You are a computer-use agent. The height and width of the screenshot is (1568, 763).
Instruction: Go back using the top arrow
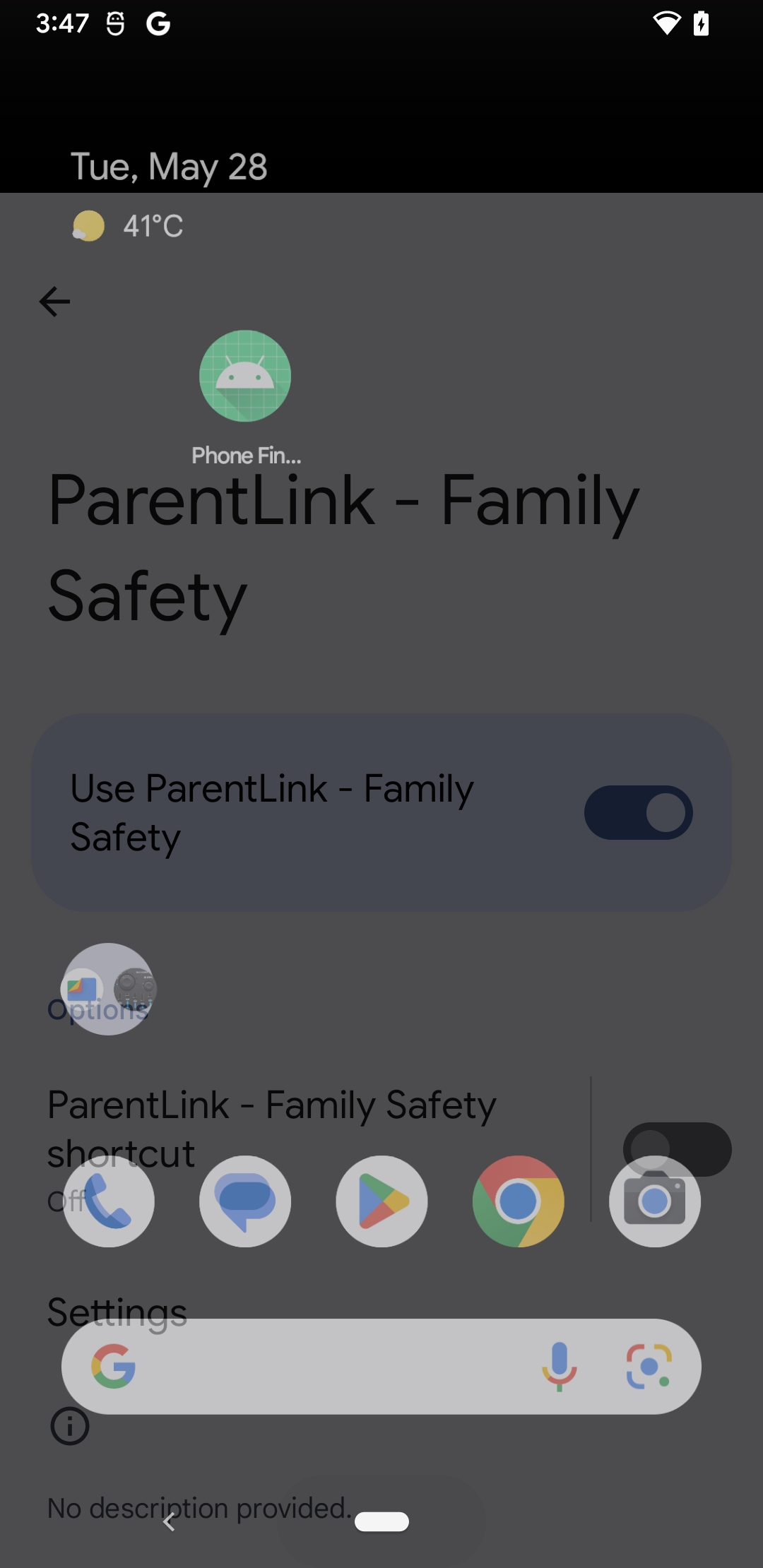pos(54,302)
